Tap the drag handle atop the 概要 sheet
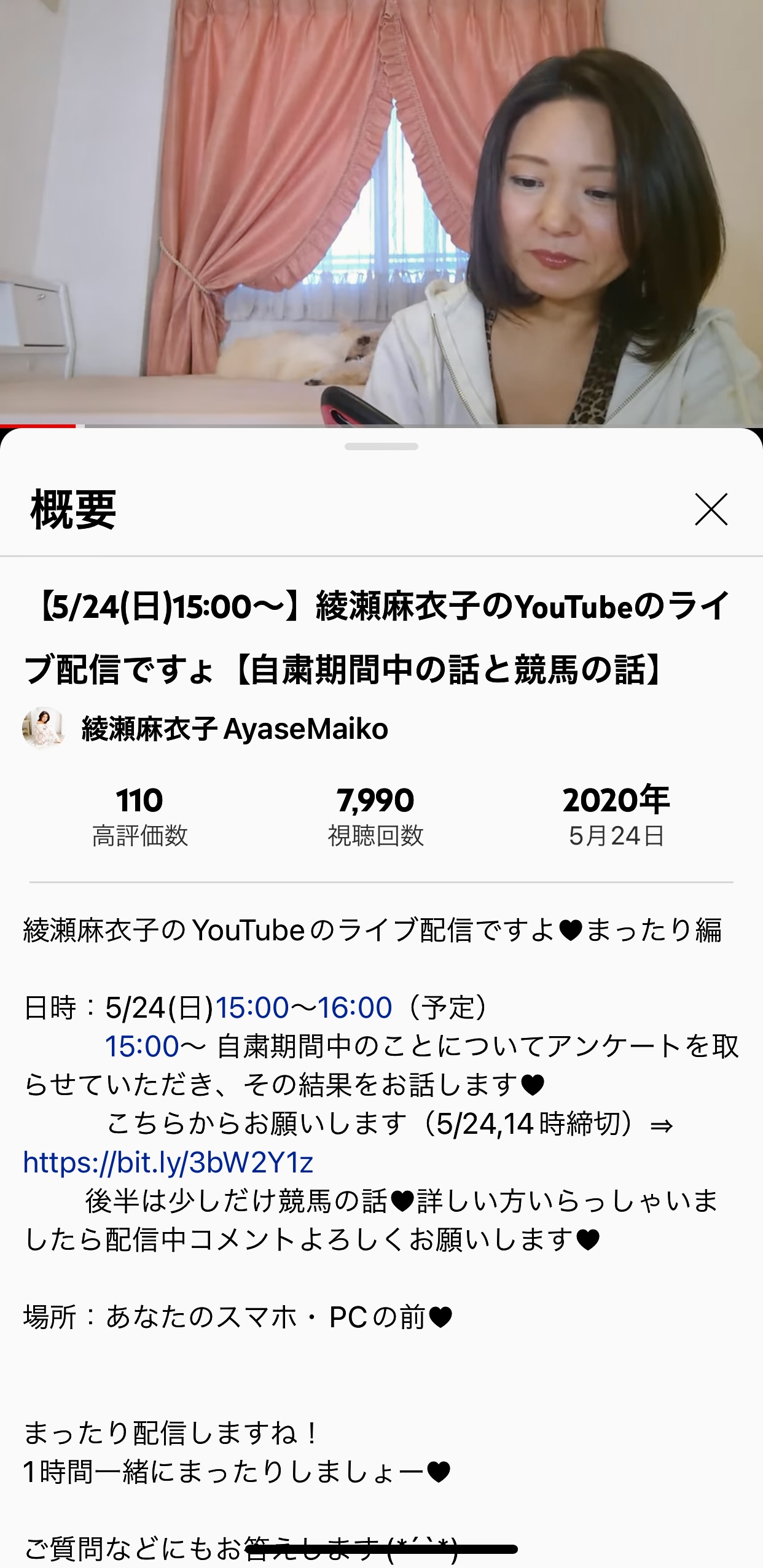This screenshot has width=763, height=1568. [x=381, y=447]
